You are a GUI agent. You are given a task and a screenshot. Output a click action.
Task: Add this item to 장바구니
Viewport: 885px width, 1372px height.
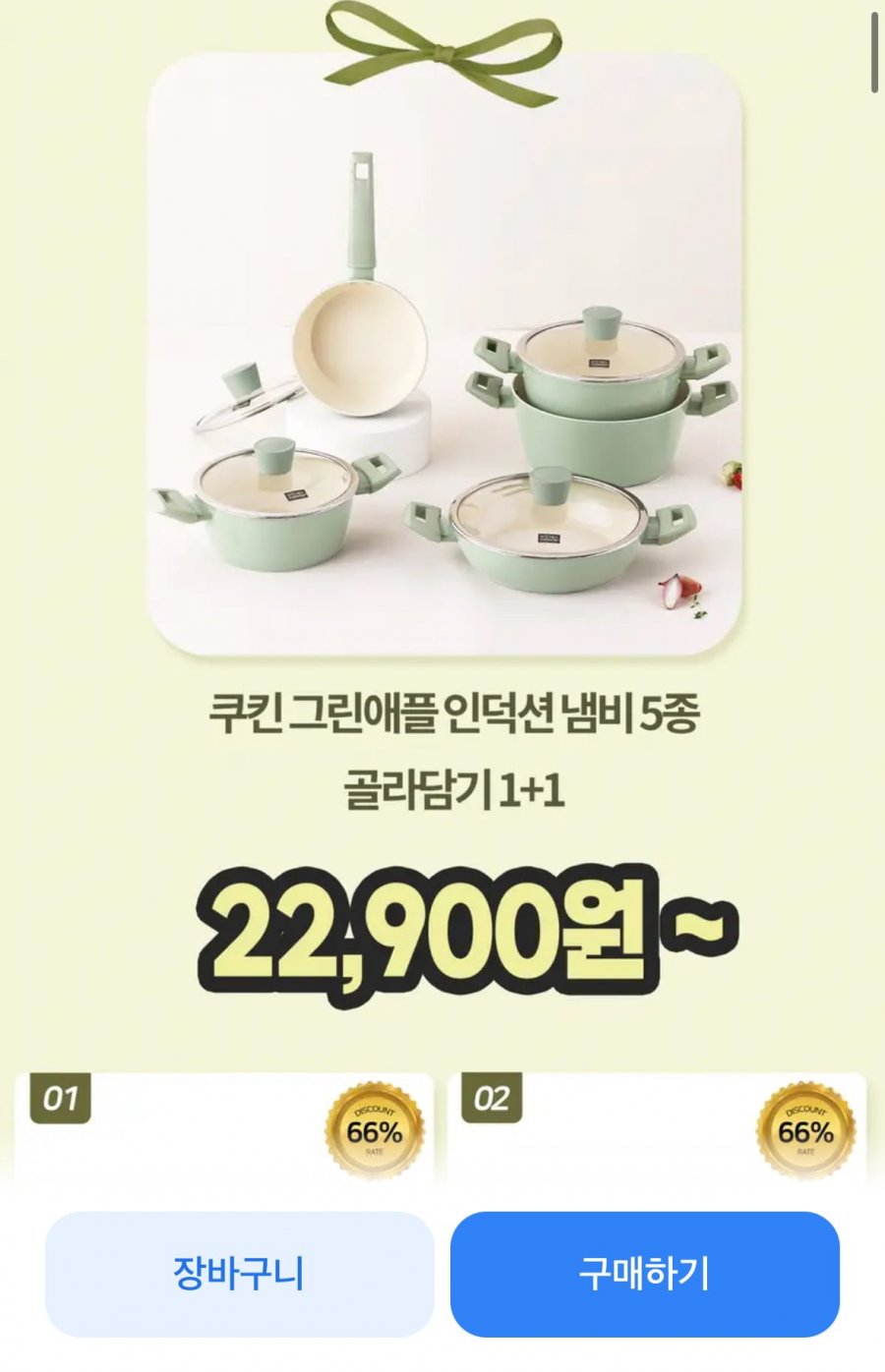click(239, 1274)
